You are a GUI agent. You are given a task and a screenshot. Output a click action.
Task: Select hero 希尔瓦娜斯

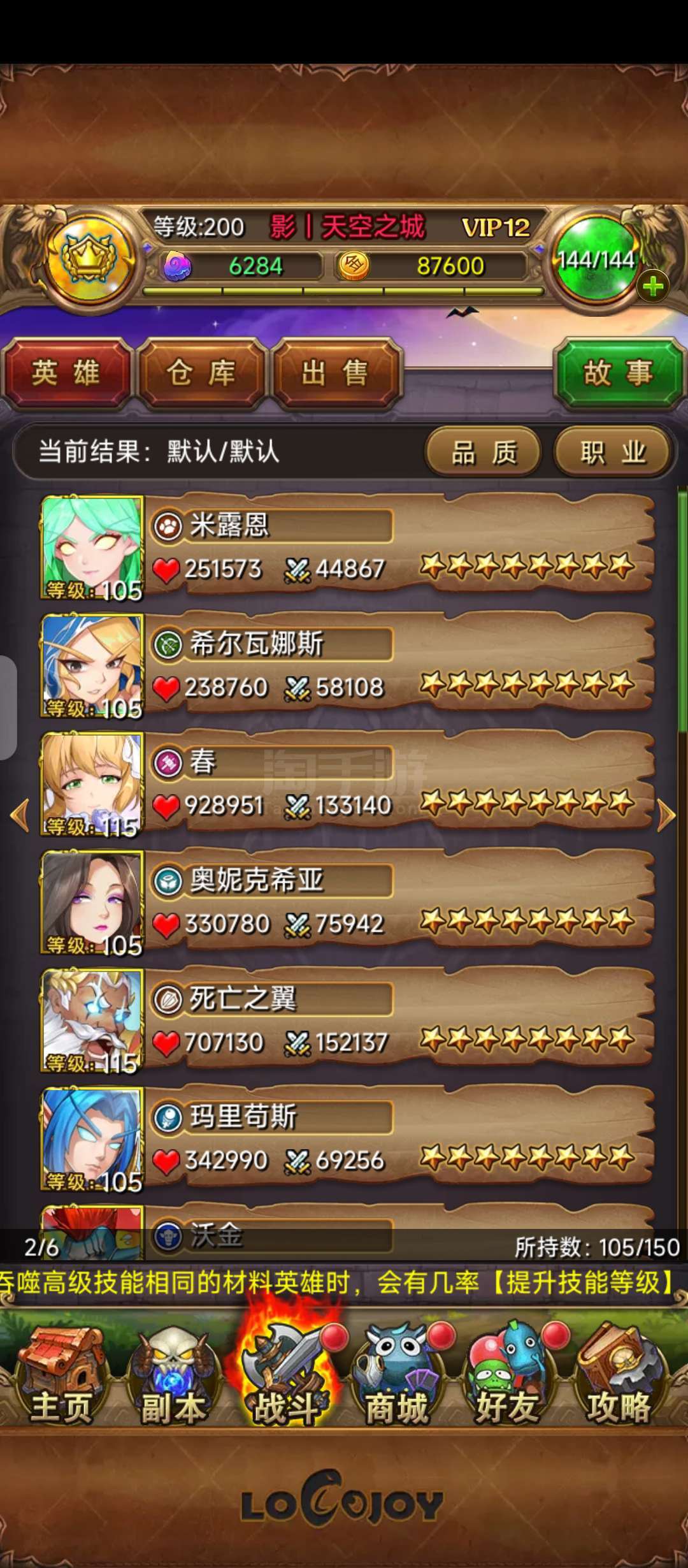(x=348, y=667)
